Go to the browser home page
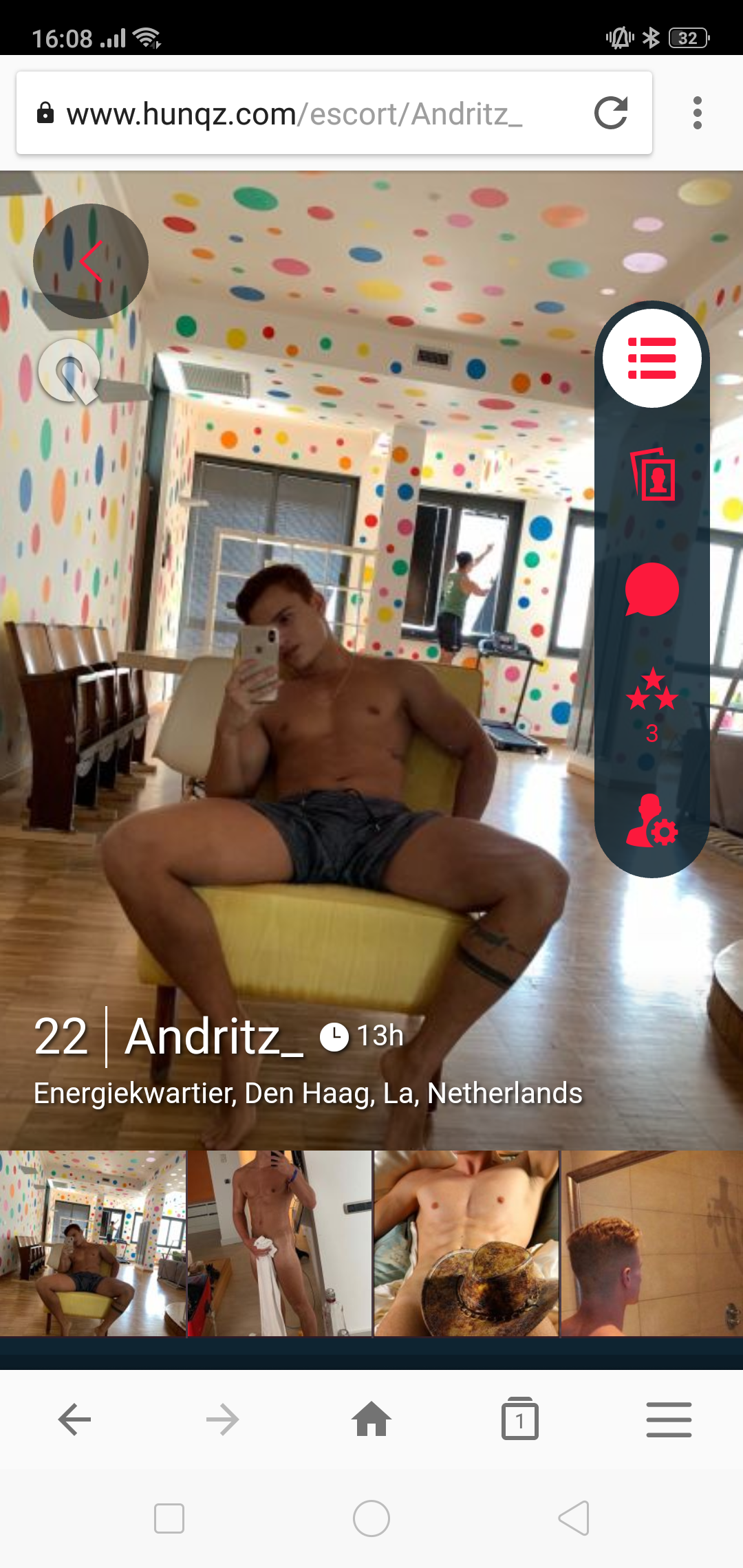The height and width of the screenshot is (1568, 743). [x=371, y=1419]
